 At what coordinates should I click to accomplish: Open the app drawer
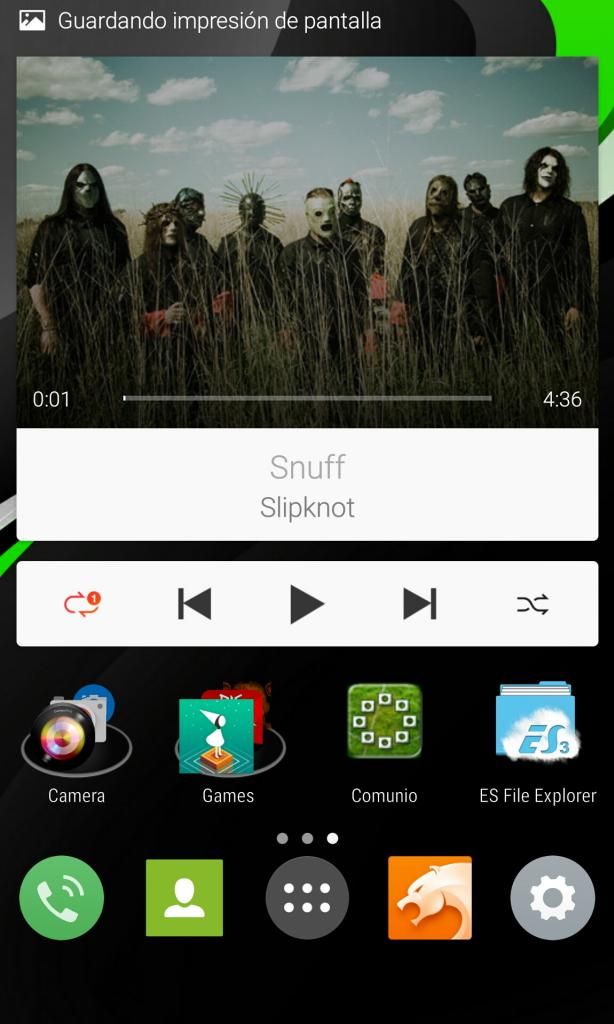[307, 898]
